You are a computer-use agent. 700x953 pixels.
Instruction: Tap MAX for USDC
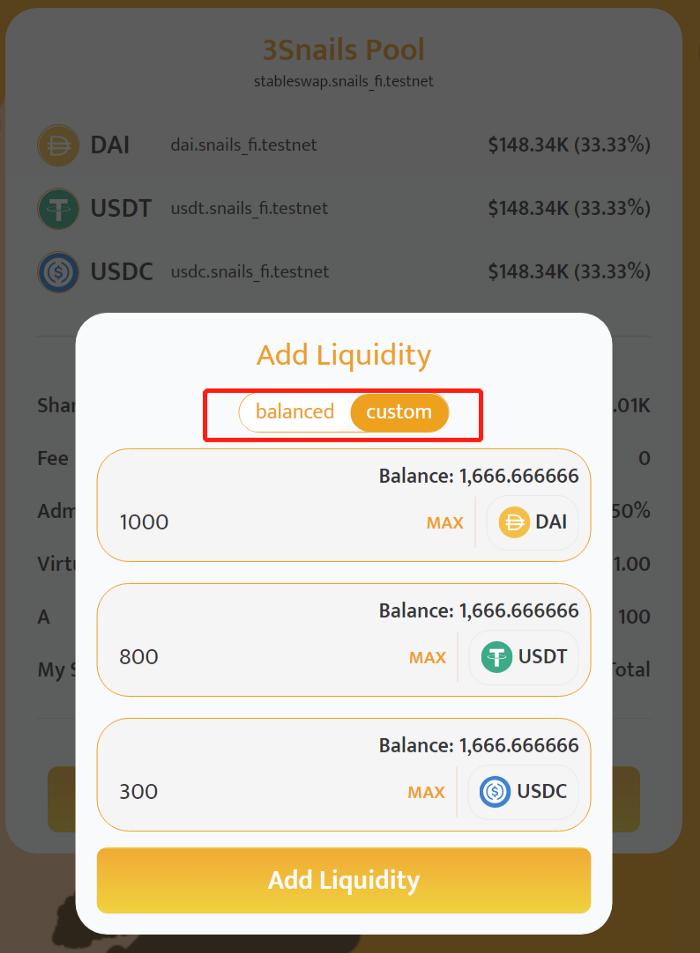pyautogui.click(x=426, y=792)
